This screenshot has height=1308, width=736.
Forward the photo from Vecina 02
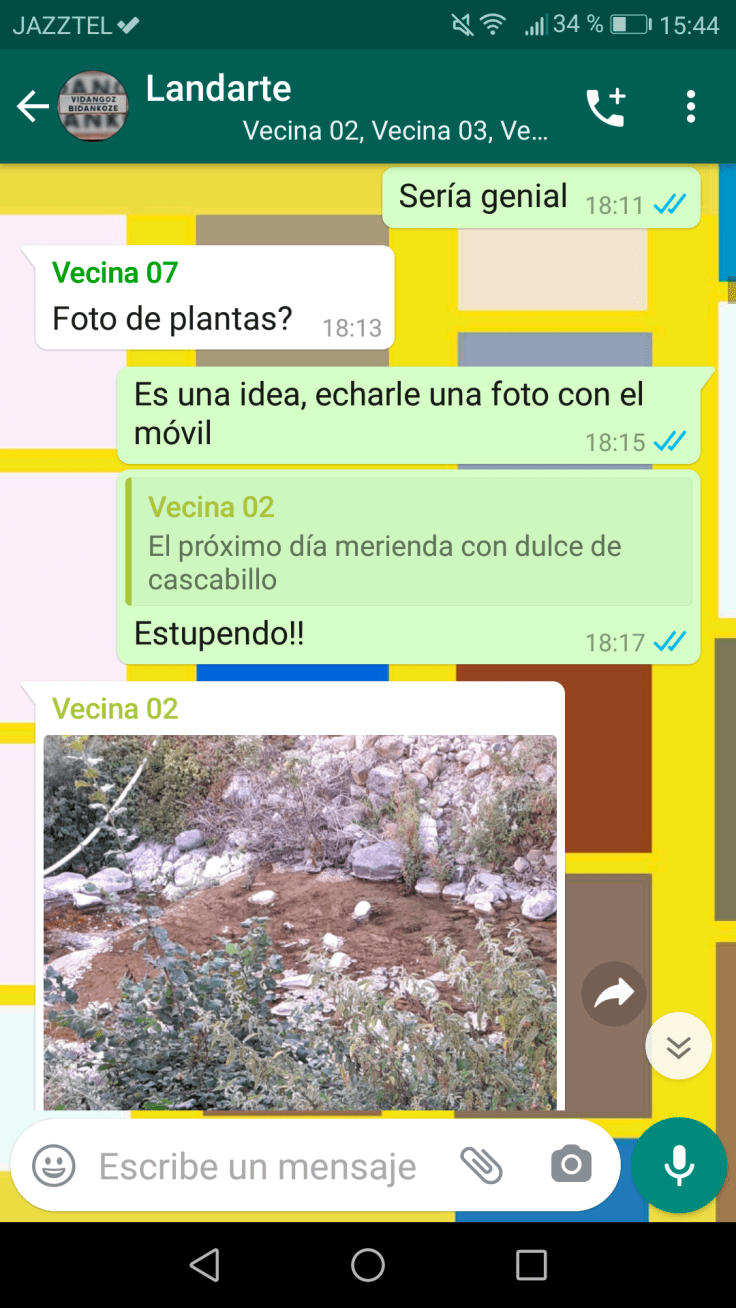click(x=613, y=994)
